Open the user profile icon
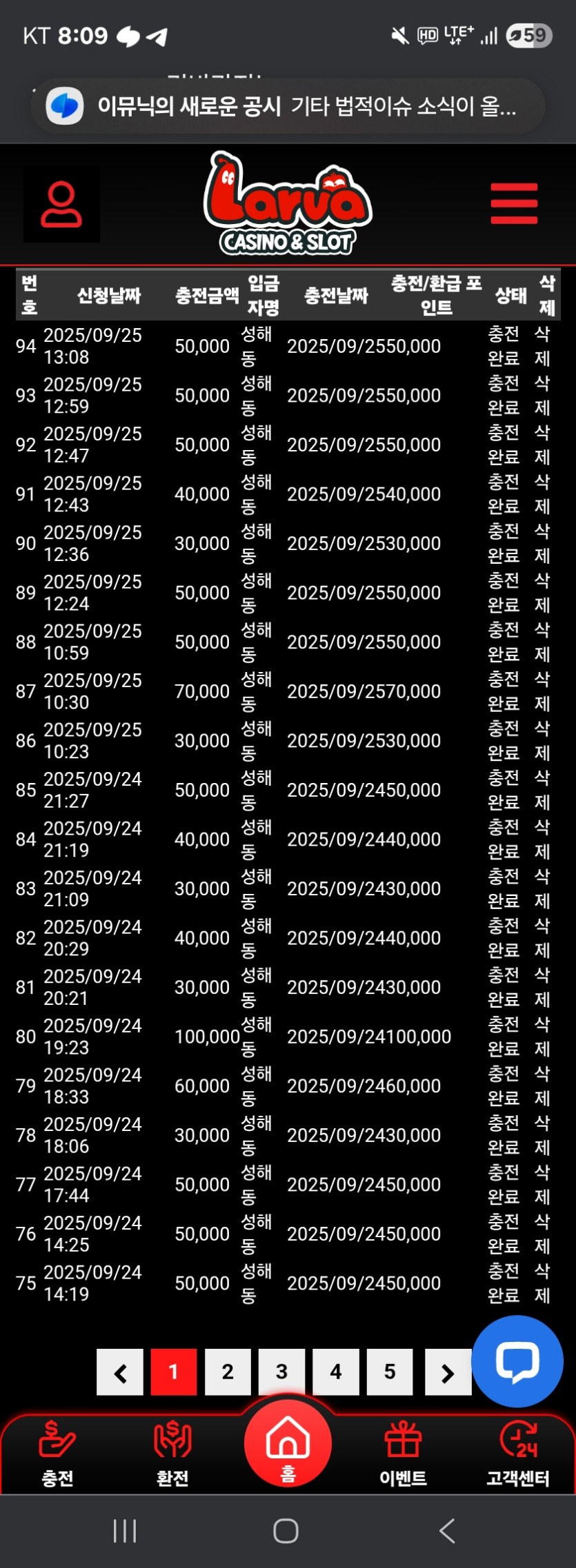Image resolution: width=576 pixels, height=1568 pixels. [61, 204]
